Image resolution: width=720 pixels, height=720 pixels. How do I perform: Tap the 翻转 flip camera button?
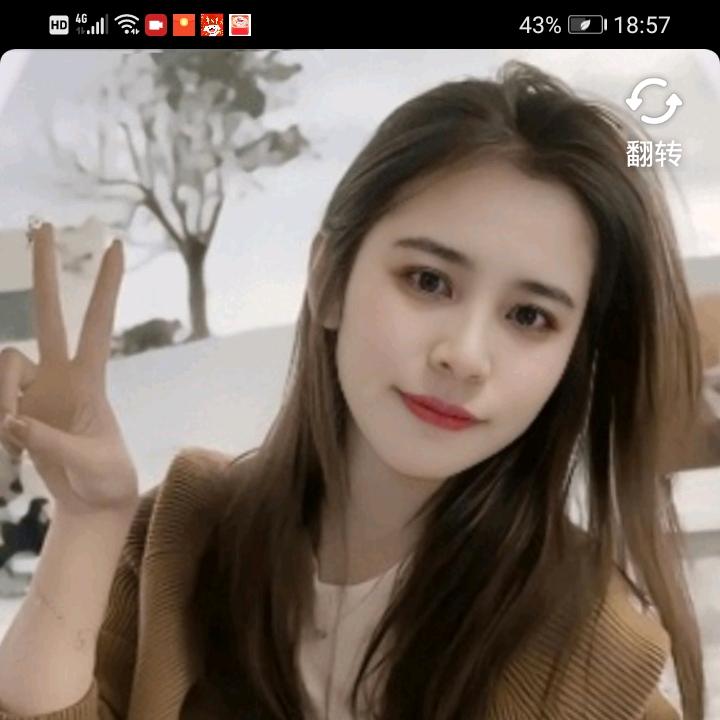pos(654,120)
